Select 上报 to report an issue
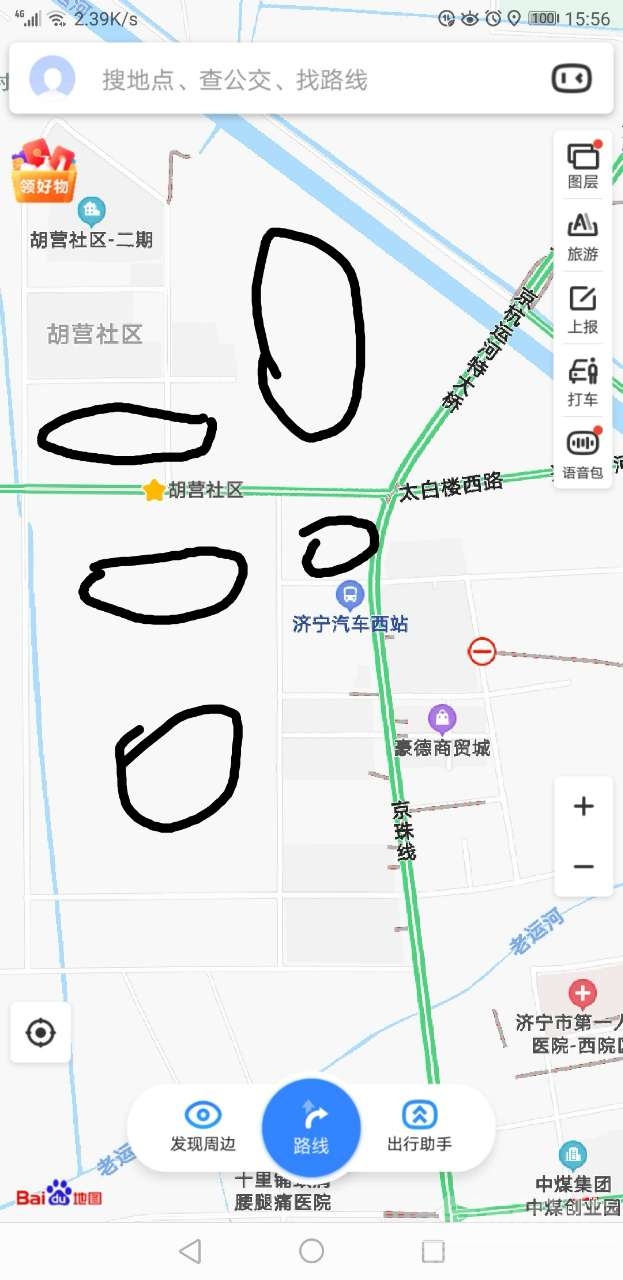Viewport: 623px width, 1280px height. [x=583, y=310]
